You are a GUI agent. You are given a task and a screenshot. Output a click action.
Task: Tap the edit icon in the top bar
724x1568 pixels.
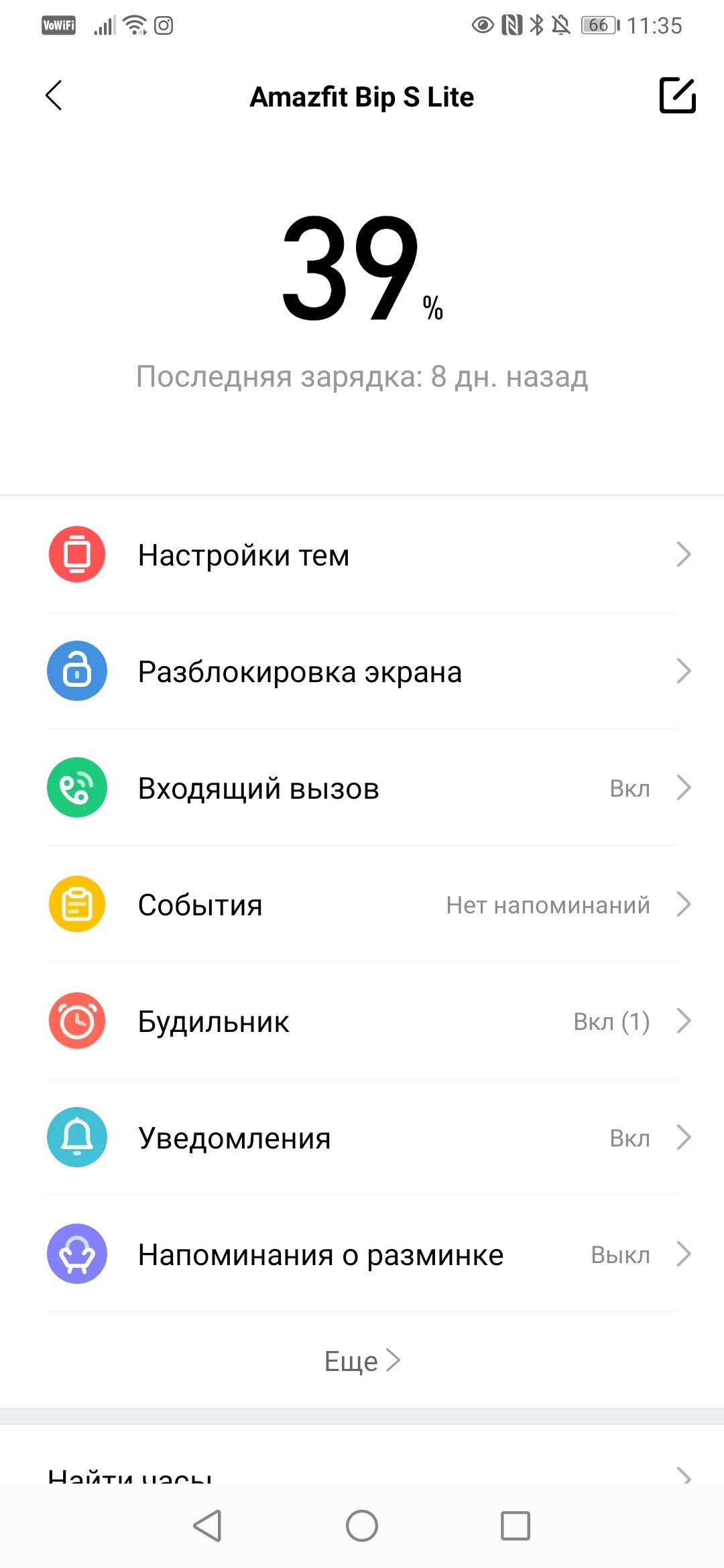[677, 96]
